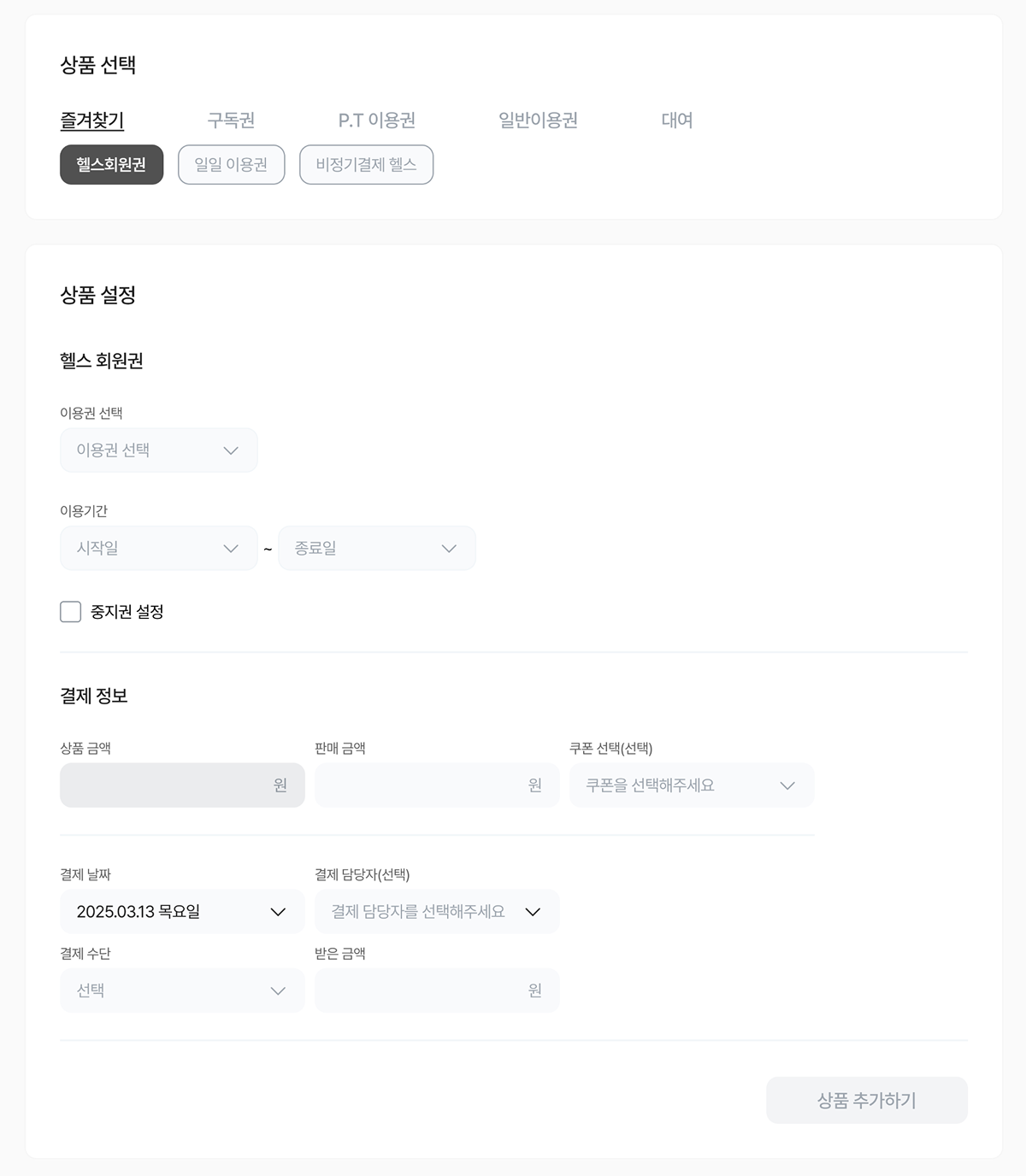Choose the 비정기결제 헬스 chip
The height and width of the screenshot is (1176, 1026).
[x=366, y=165]
